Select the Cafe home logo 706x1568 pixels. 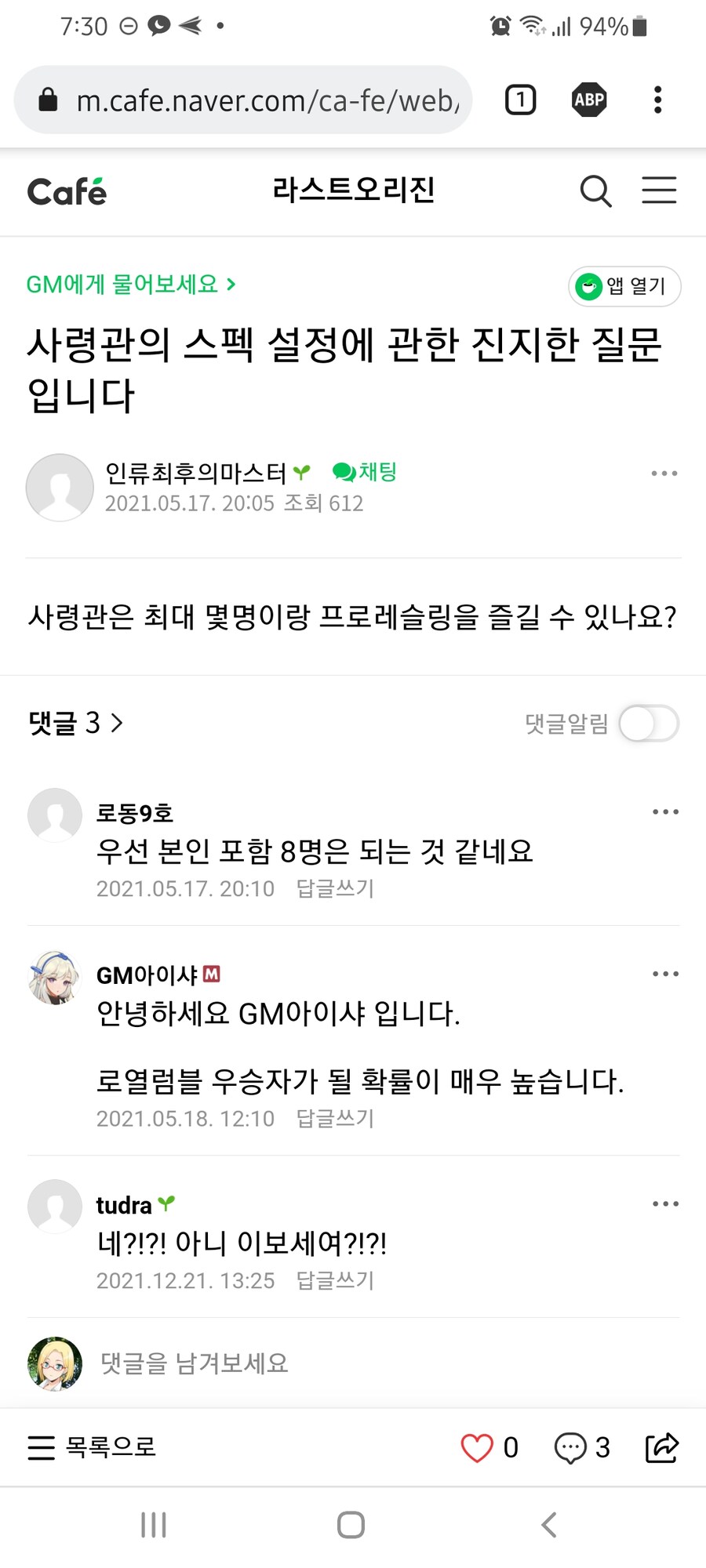click(66, 191)
